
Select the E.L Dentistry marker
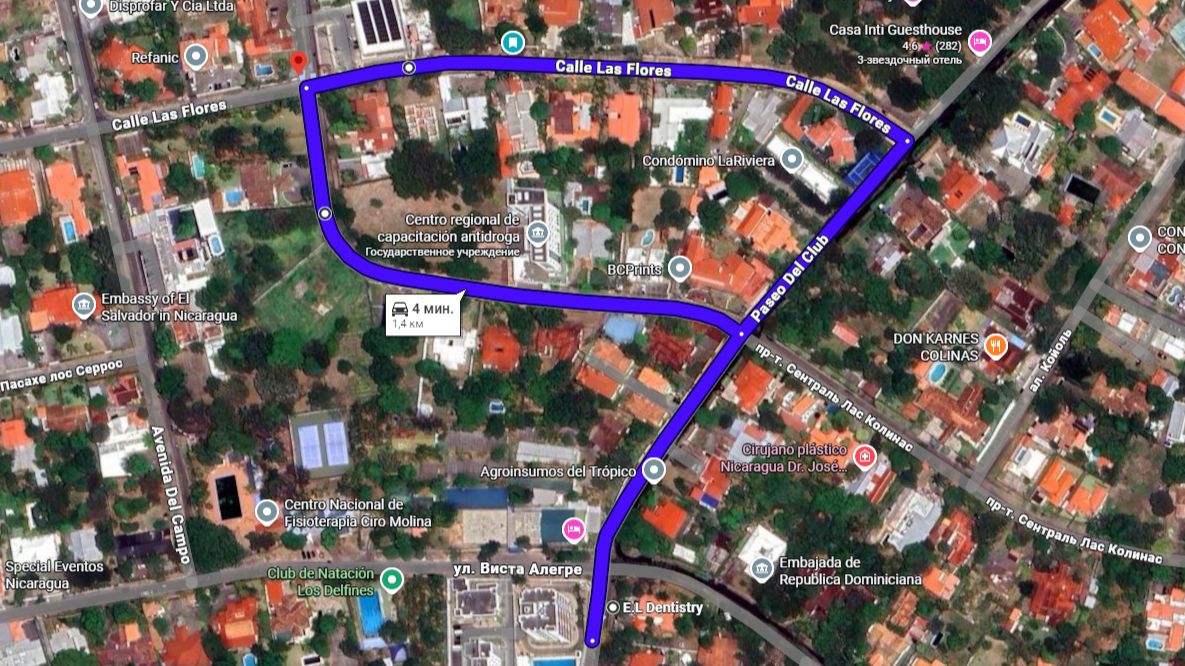tap(613, 607)
